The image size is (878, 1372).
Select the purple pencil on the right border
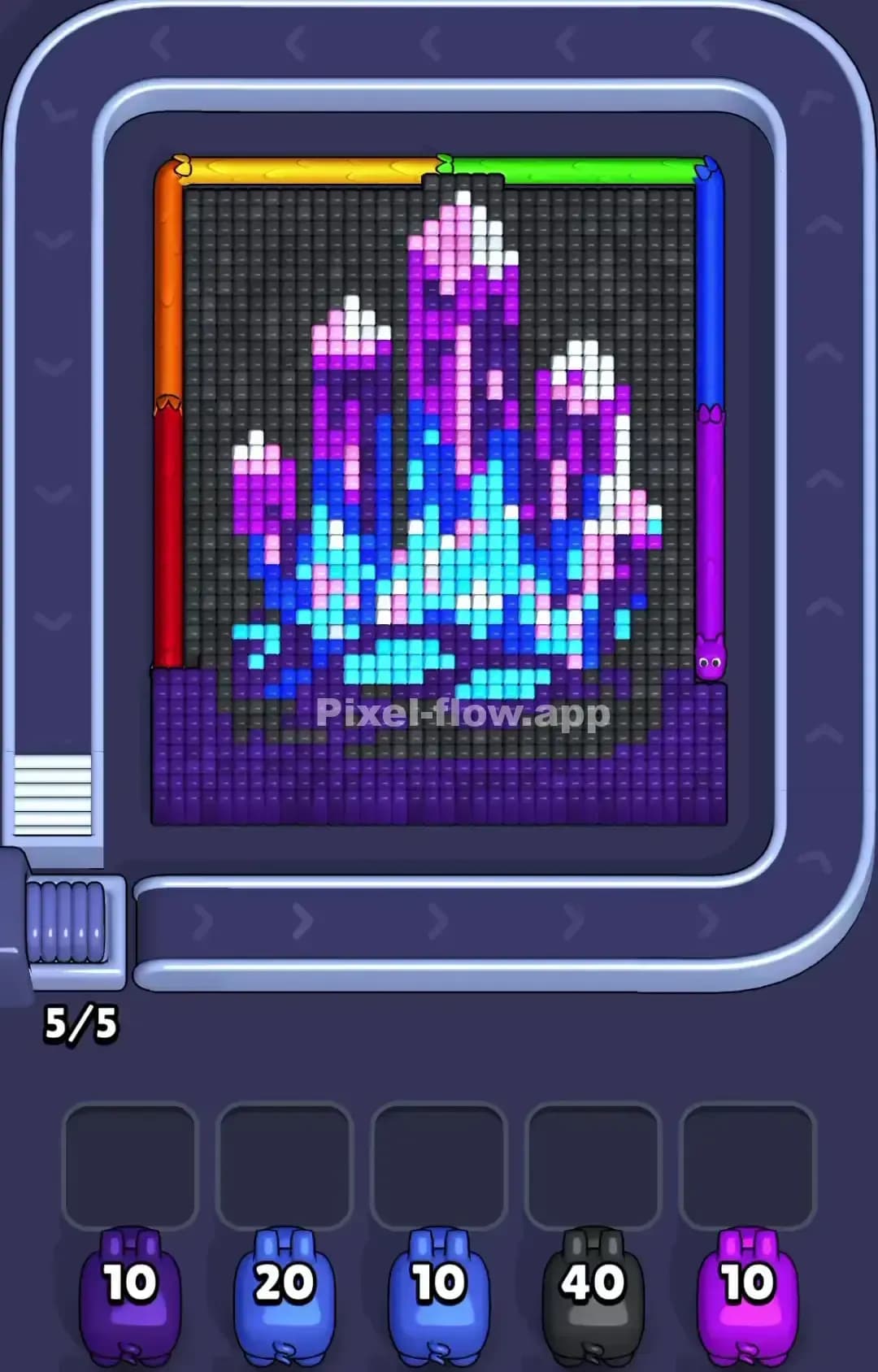pyautogui.click(x=710, y=528)
